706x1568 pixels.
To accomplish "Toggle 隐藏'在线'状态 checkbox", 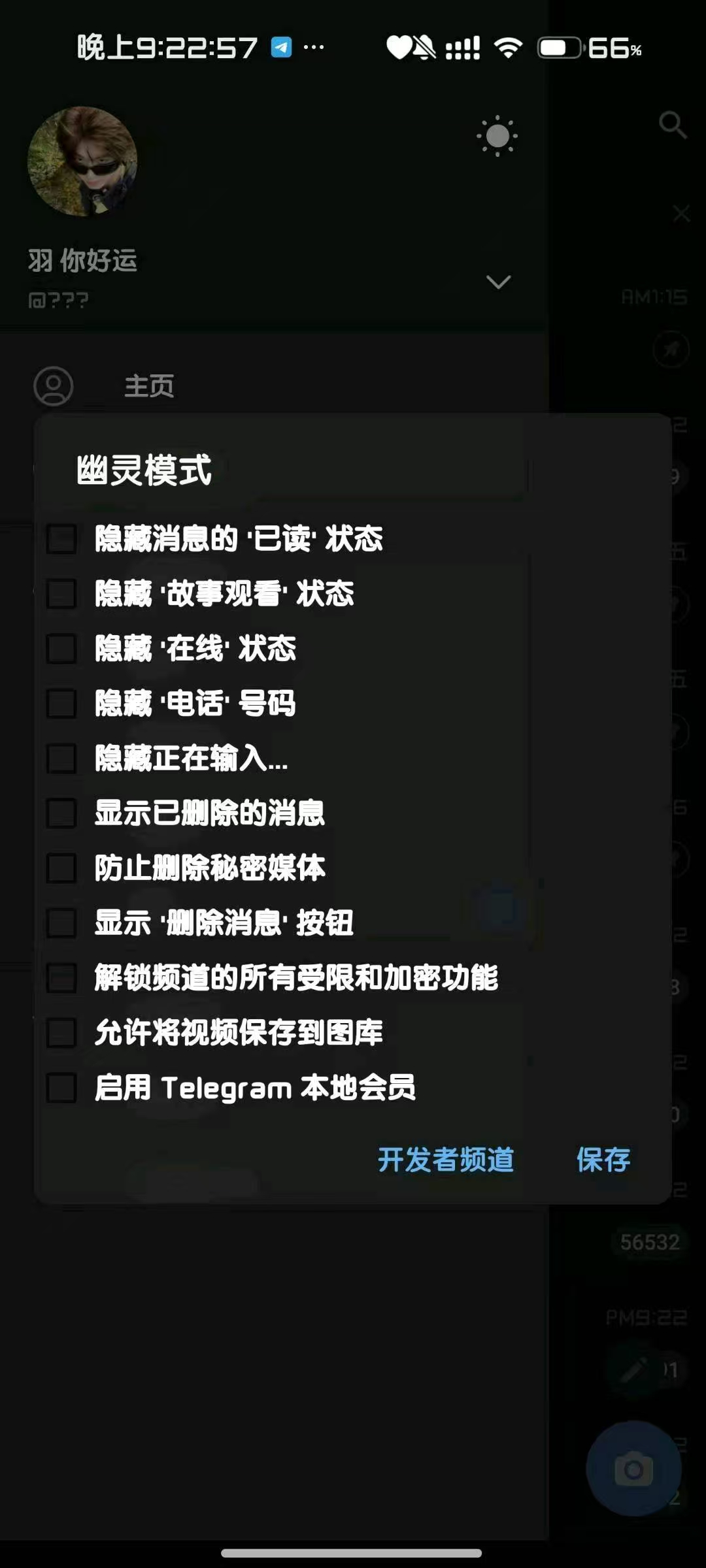I will click(x=62, y=649).
